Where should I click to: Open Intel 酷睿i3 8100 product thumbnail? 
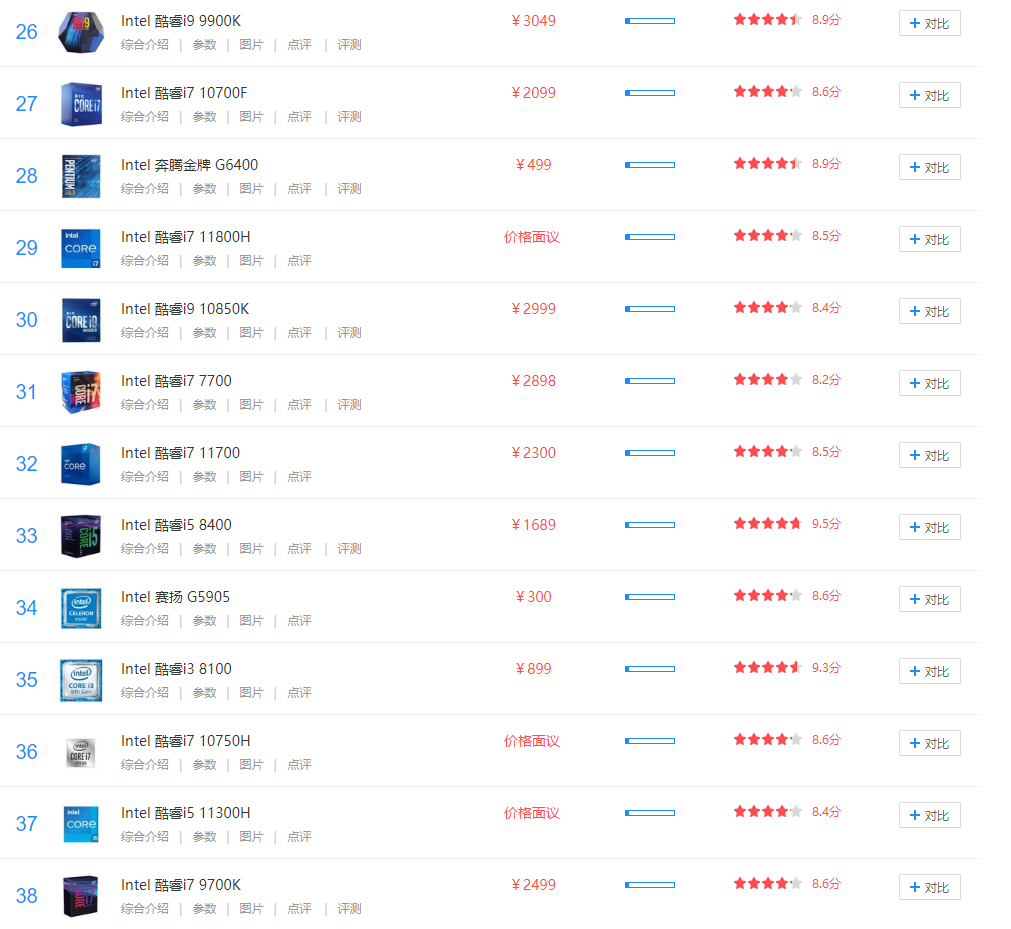[x=81, y=680]
